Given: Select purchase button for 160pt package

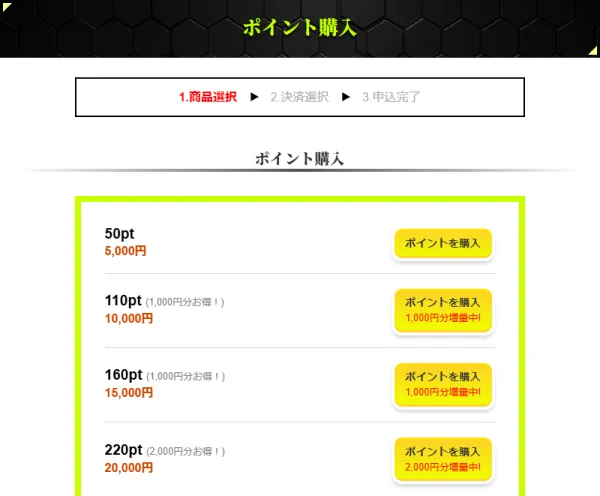Looking at the screenshot, I should [x=443, y=384].
